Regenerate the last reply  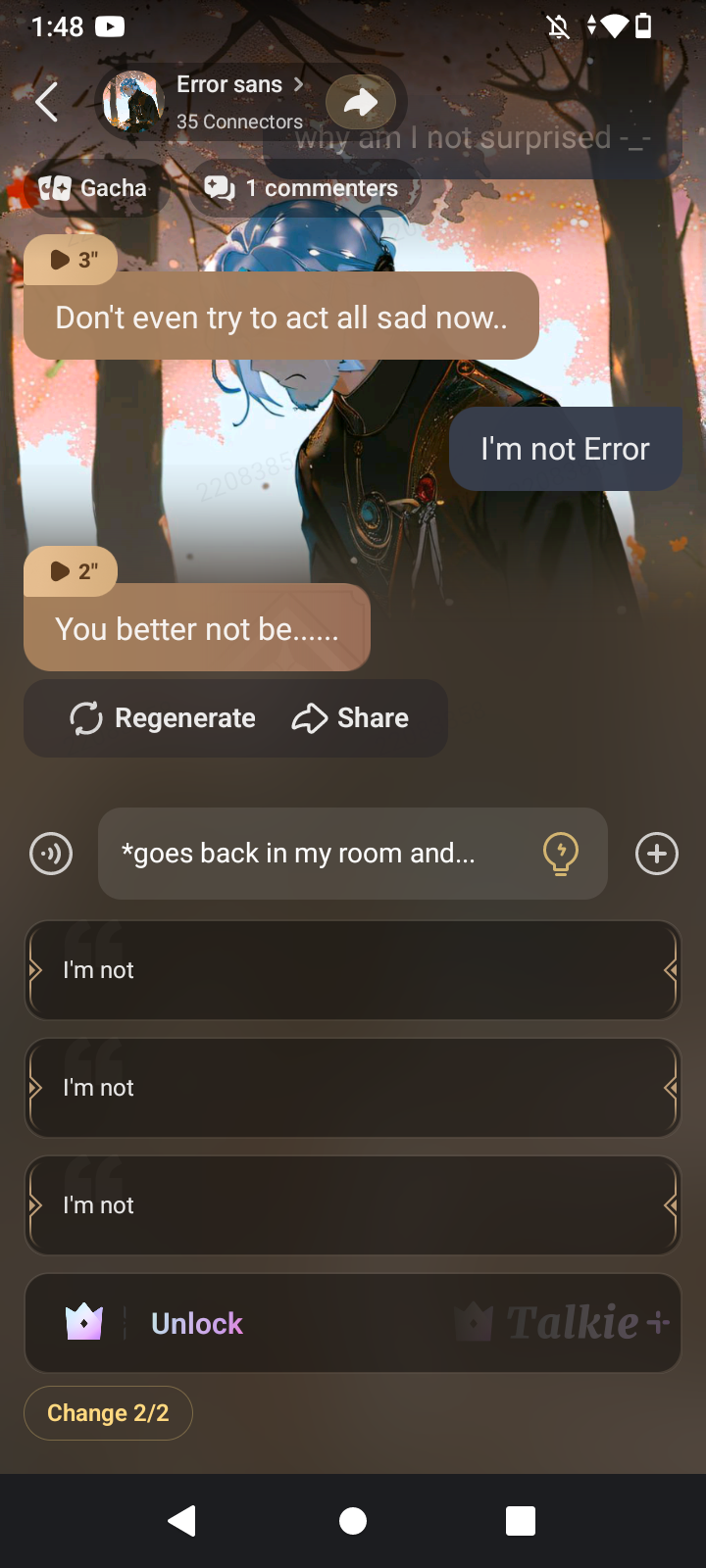pyautogui.click(x=163, y=718)
